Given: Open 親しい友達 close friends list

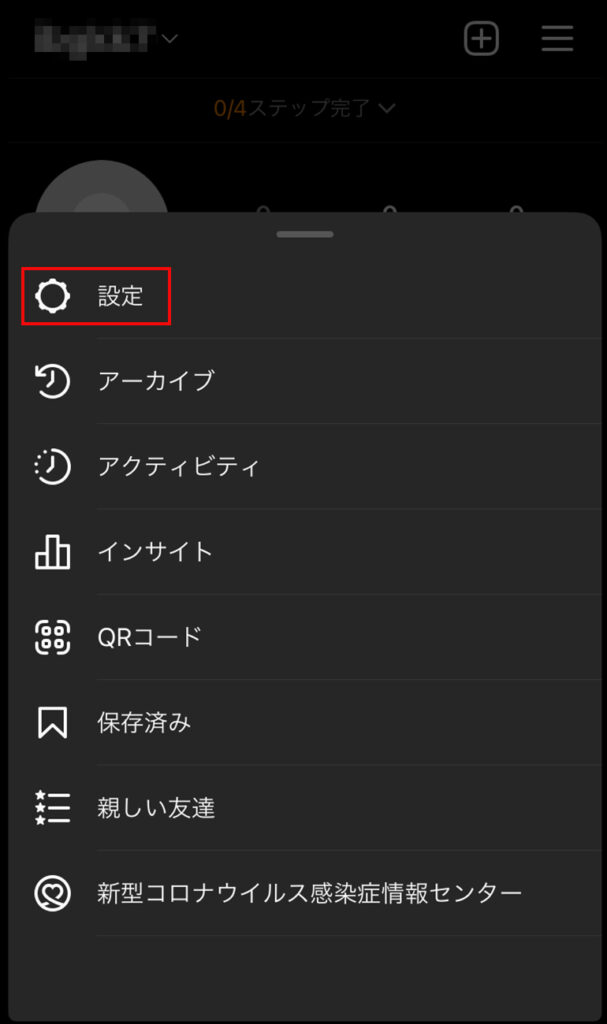Looking at the screenshot, I should point(304,808).
